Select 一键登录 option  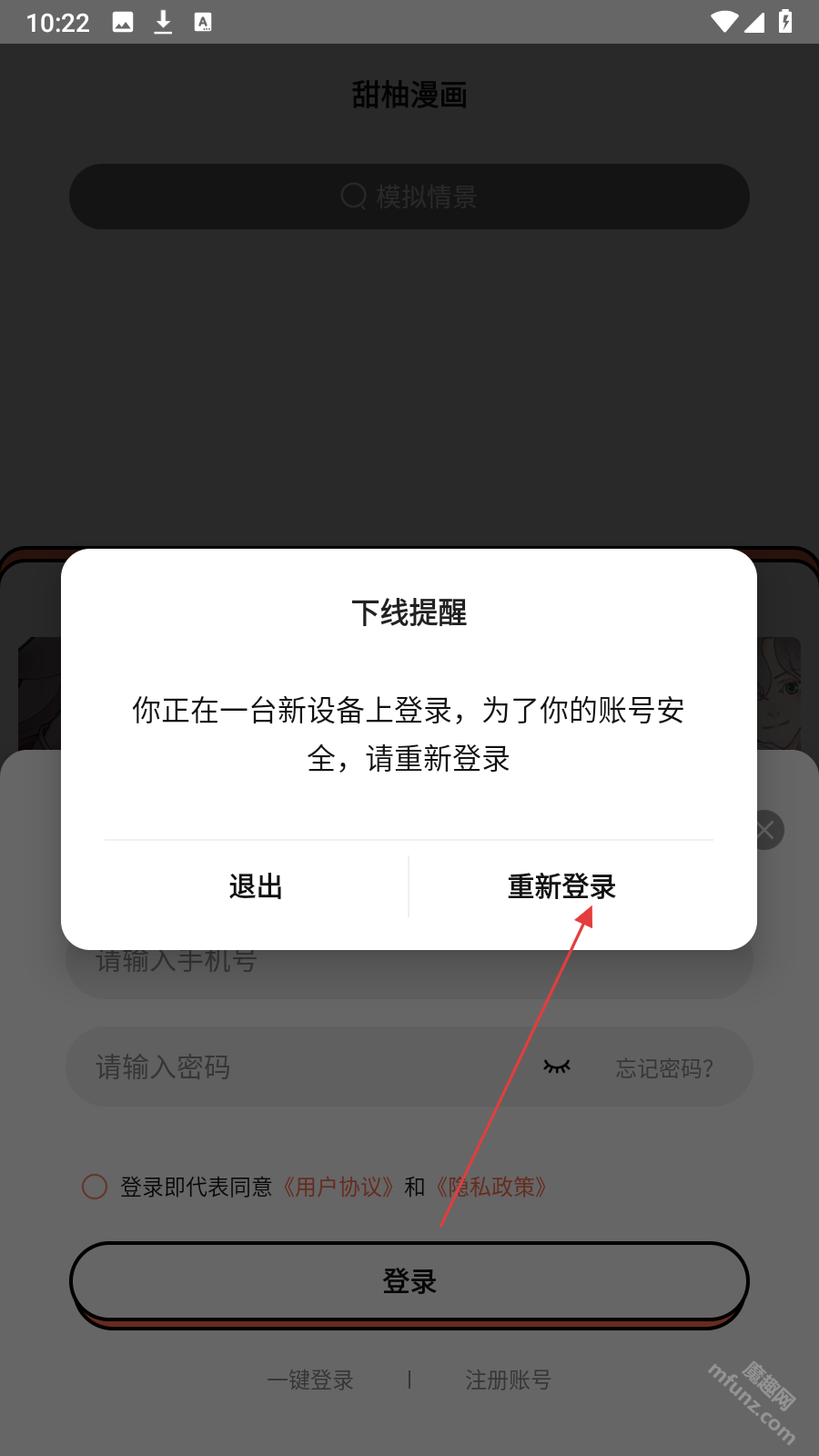[310, 1380]
